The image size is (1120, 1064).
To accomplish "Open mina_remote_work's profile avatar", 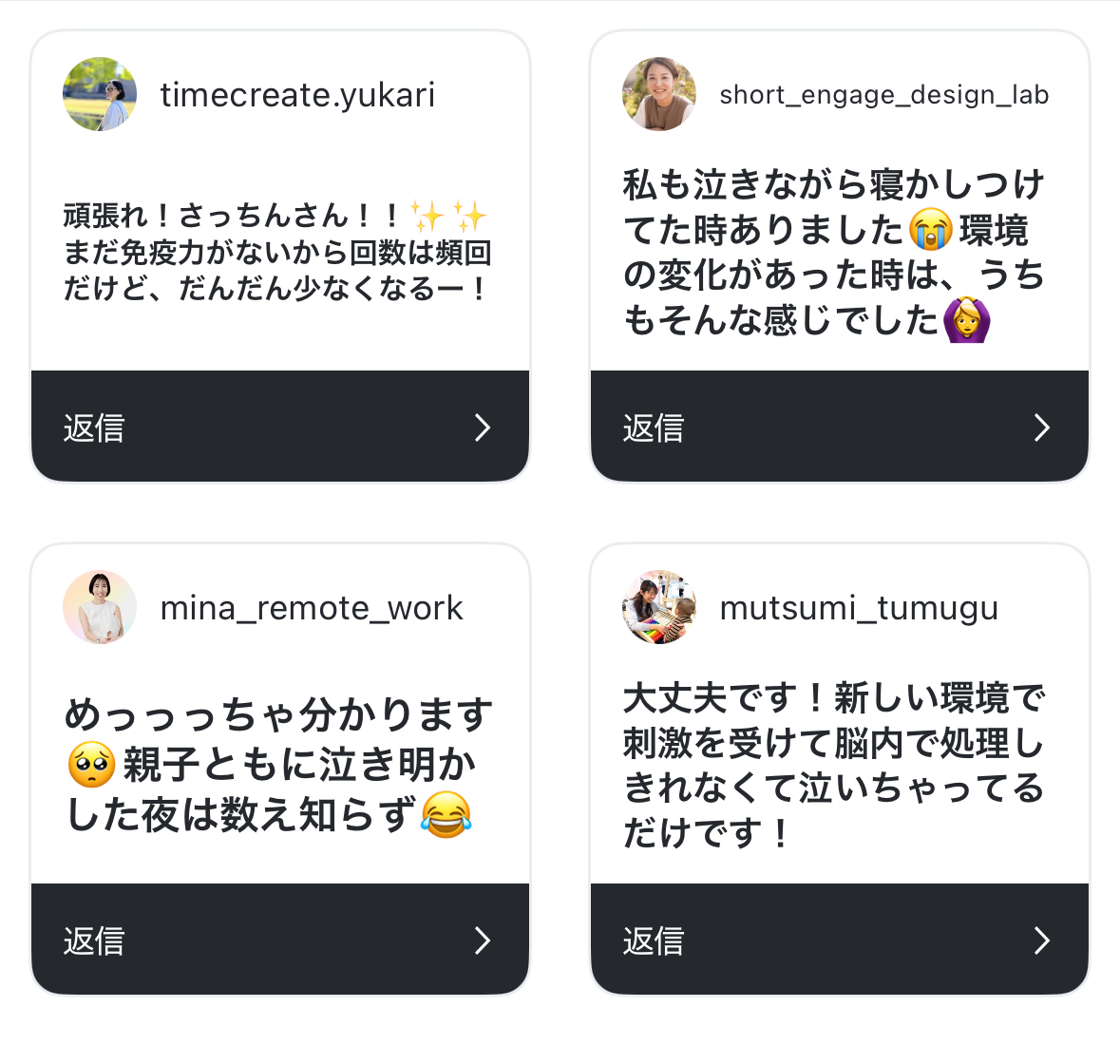I will (100, 607).
